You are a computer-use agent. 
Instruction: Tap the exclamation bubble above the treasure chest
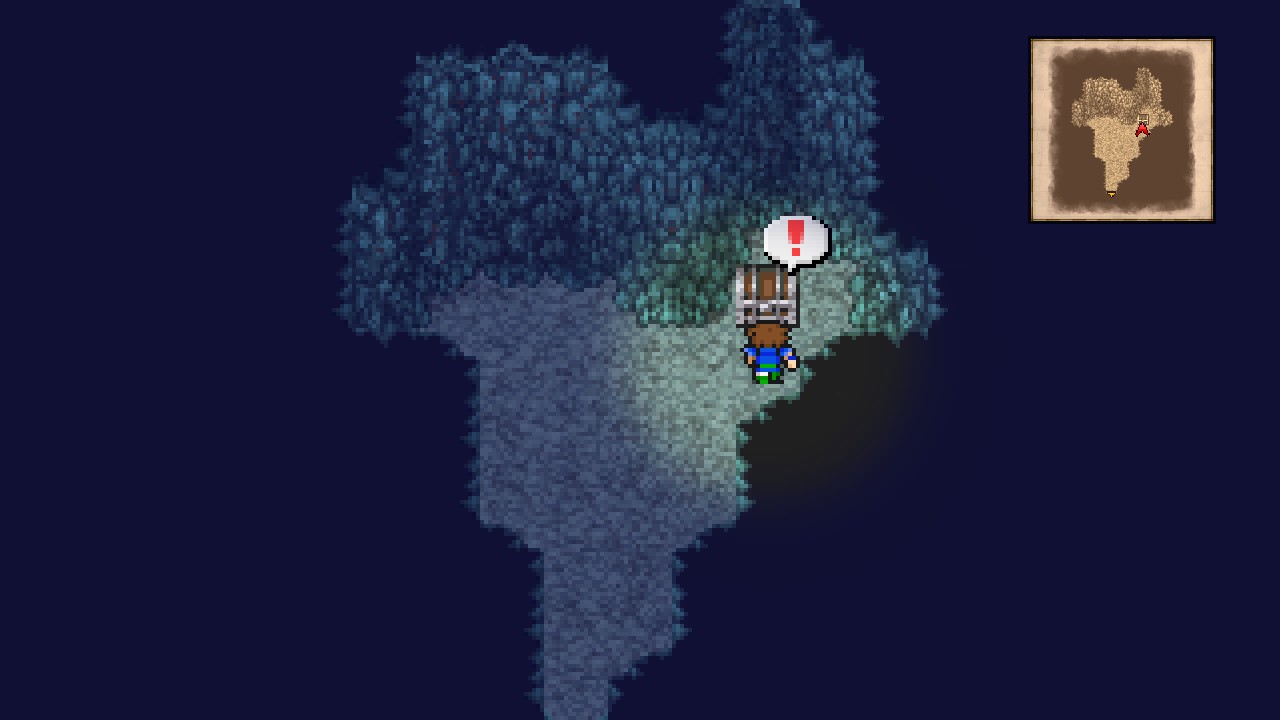point(796,241)
